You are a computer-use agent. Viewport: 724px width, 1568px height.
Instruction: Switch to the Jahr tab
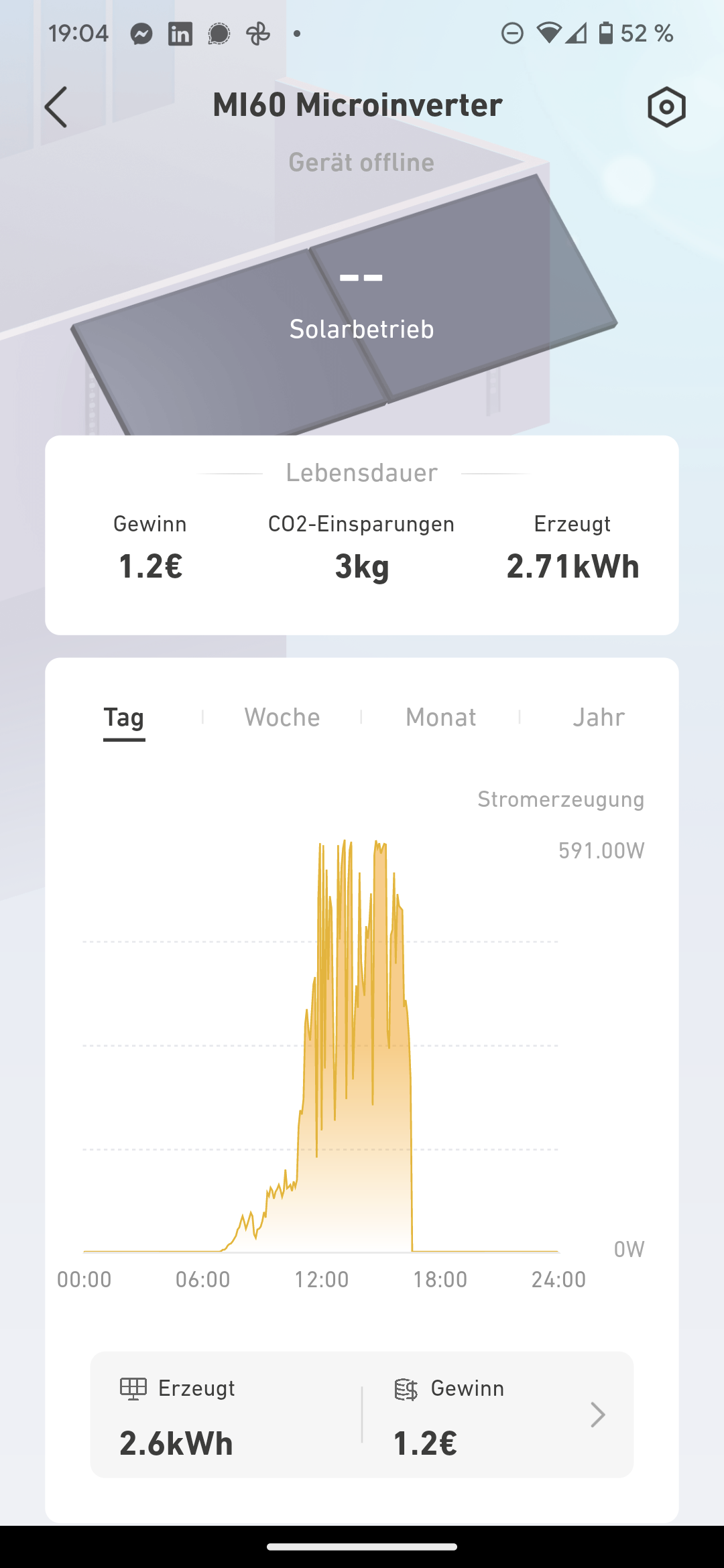[599, 718]
